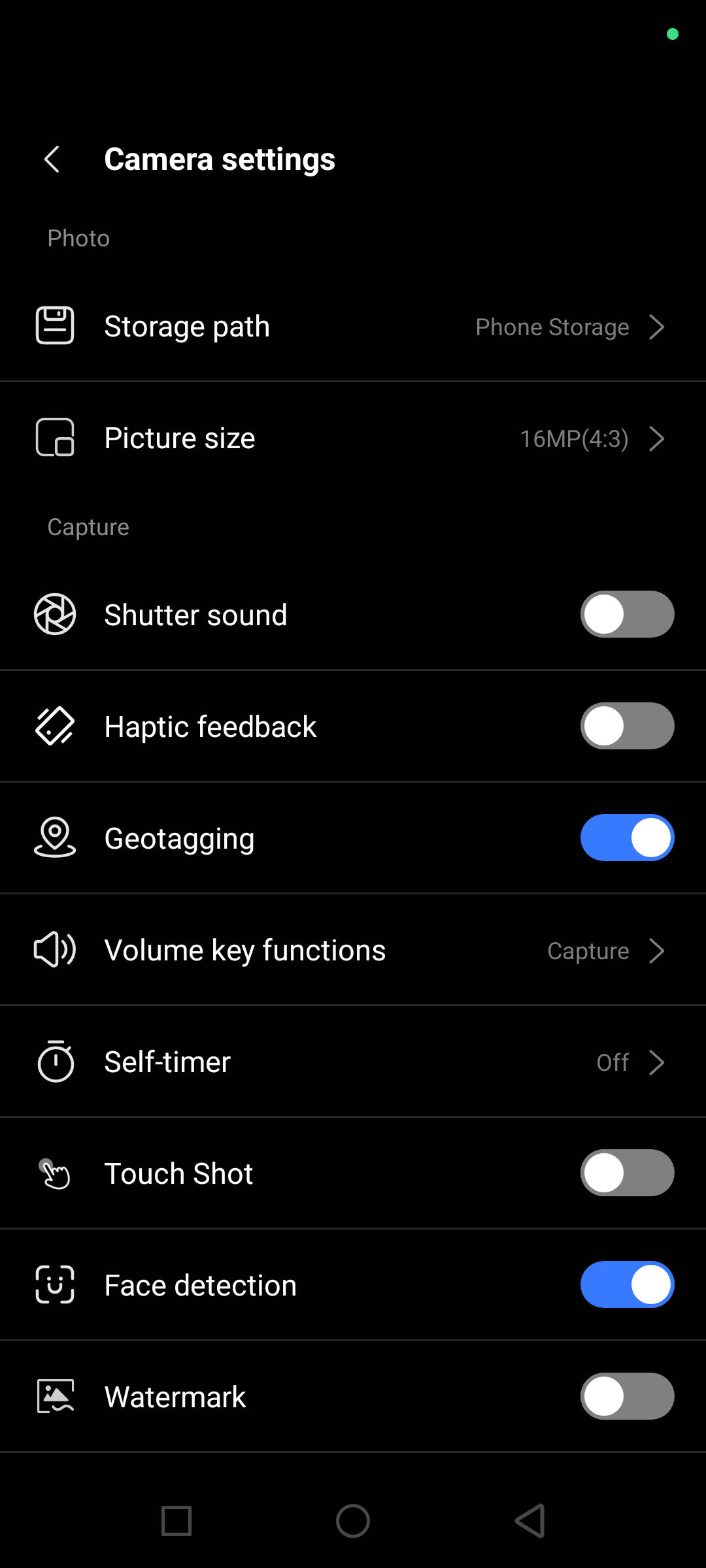This screenshot has width=706, height=1568.
Task: Click the storage path floppy disk icon
Action: coord(55,327)
